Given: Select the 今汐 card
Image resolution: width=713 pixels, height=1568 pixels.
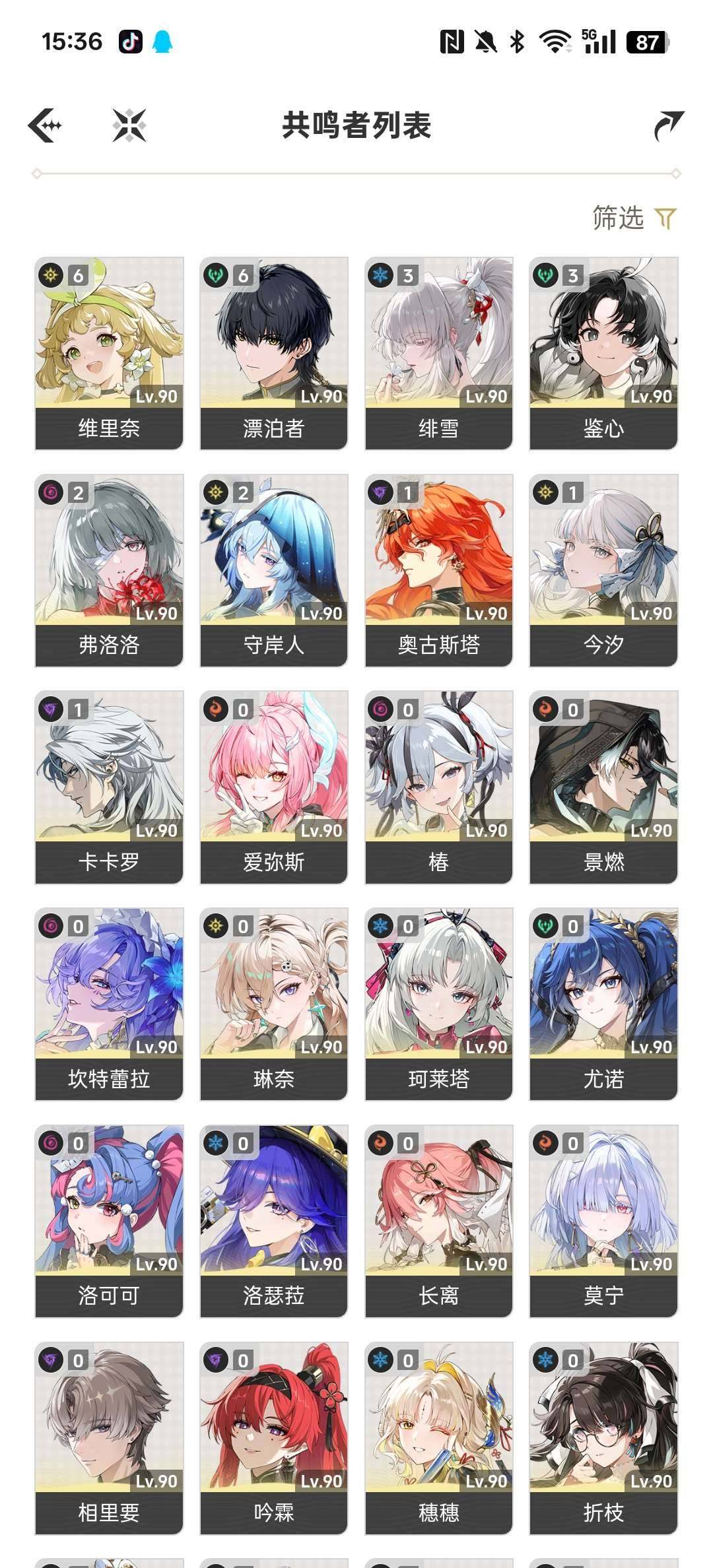Looking at the screenshot, I should point(603,570).
